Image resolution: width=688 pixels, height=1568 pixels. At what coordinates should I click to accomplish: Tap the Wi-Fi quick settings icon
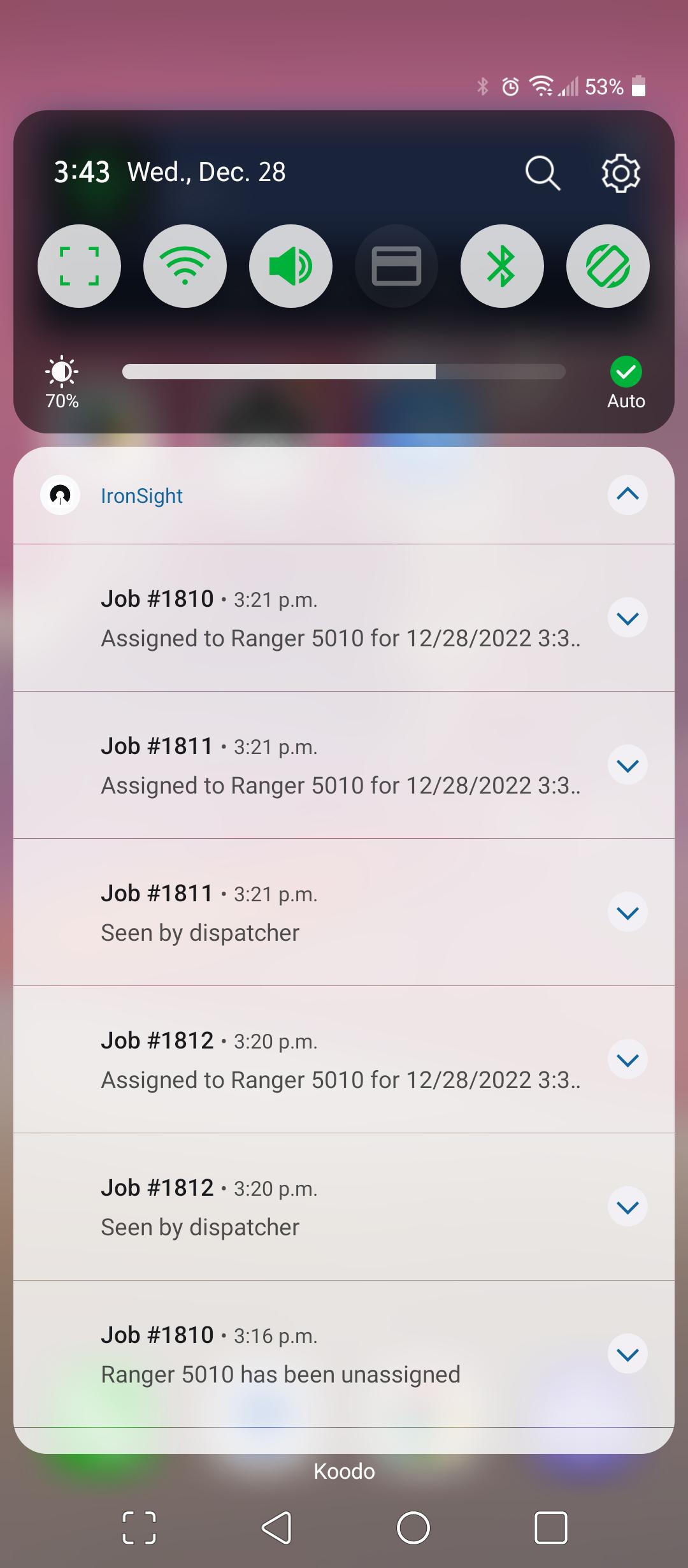pyautogui.click(x=185, y=266)
